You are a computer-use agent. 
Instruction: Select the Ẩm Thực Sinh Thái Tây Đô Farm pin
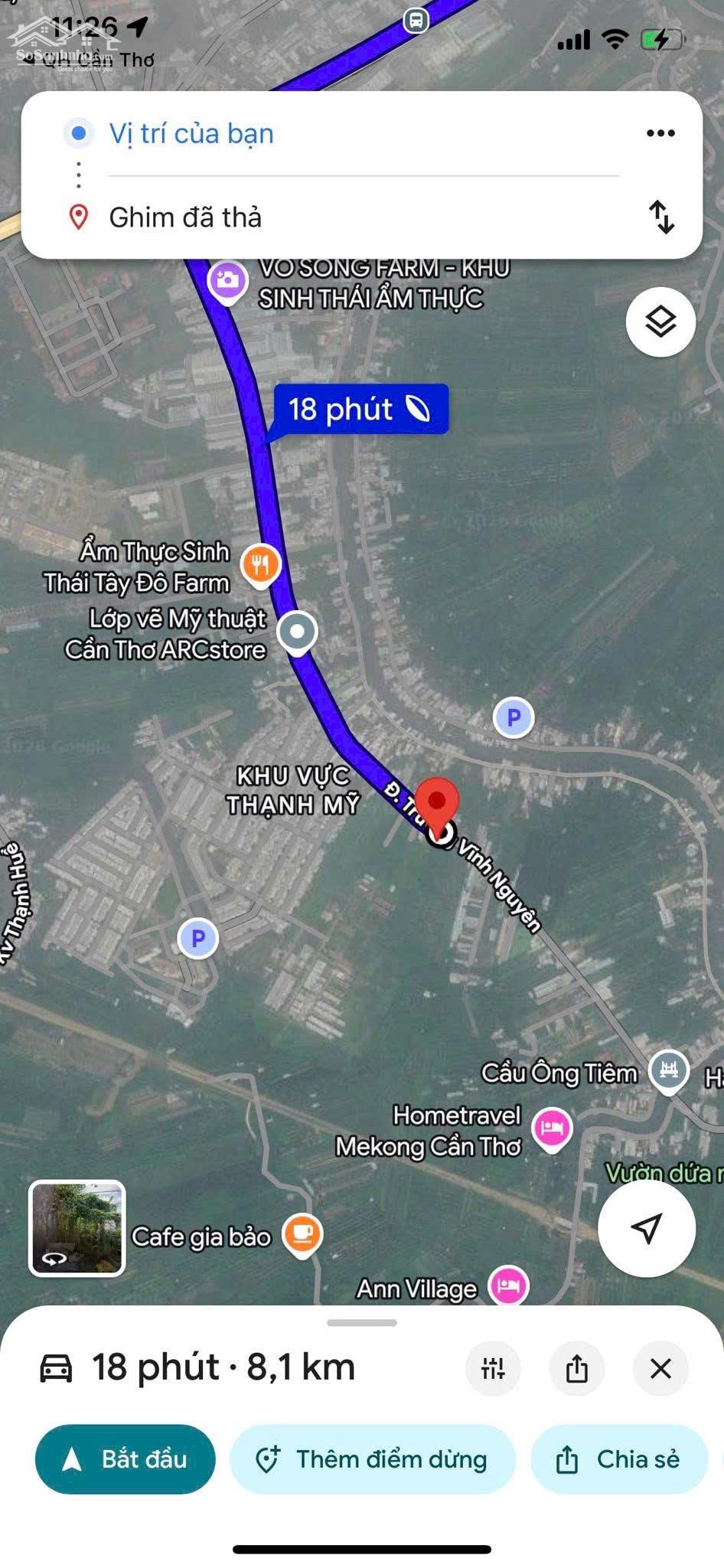[x=261, y=564]
